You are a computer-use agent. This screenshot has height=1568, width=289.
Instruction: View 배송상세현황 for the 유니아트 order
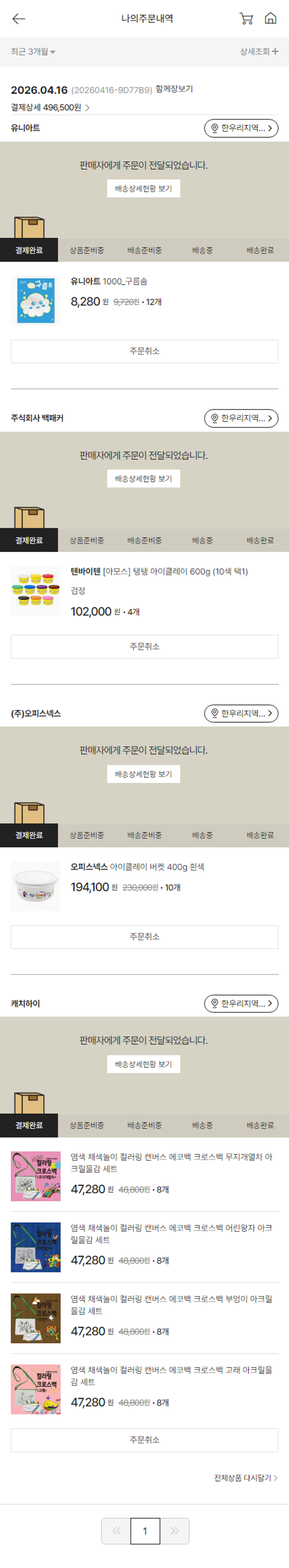coord(143,189)
